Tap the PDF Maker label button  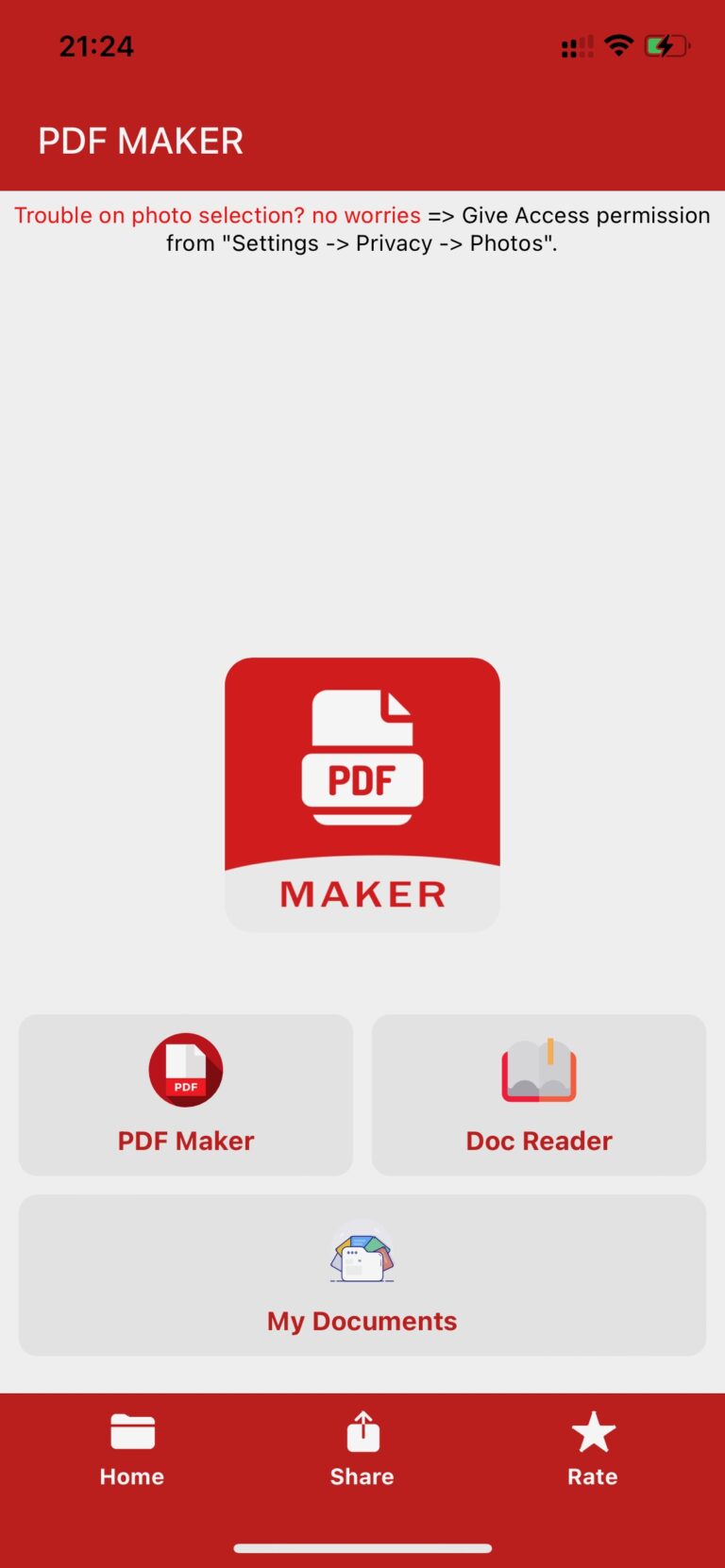[185, 1140]
